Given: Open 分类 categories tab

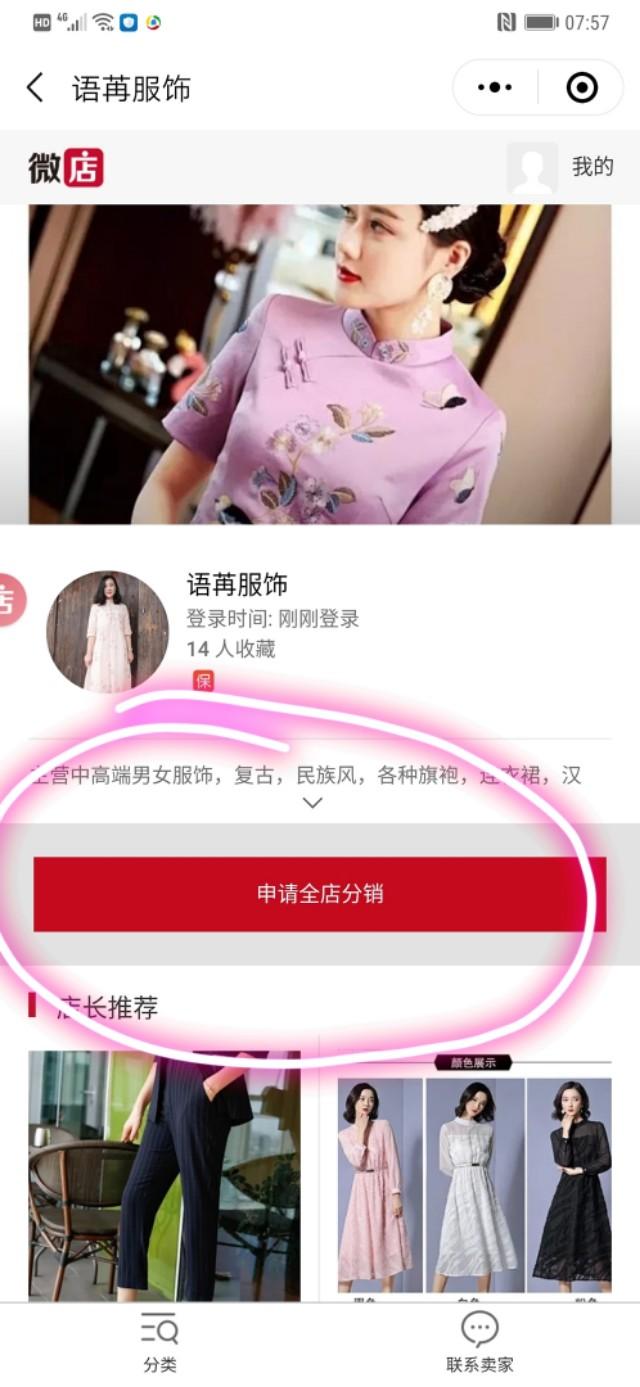Looking at the screenshot, I should (159, 1342).
